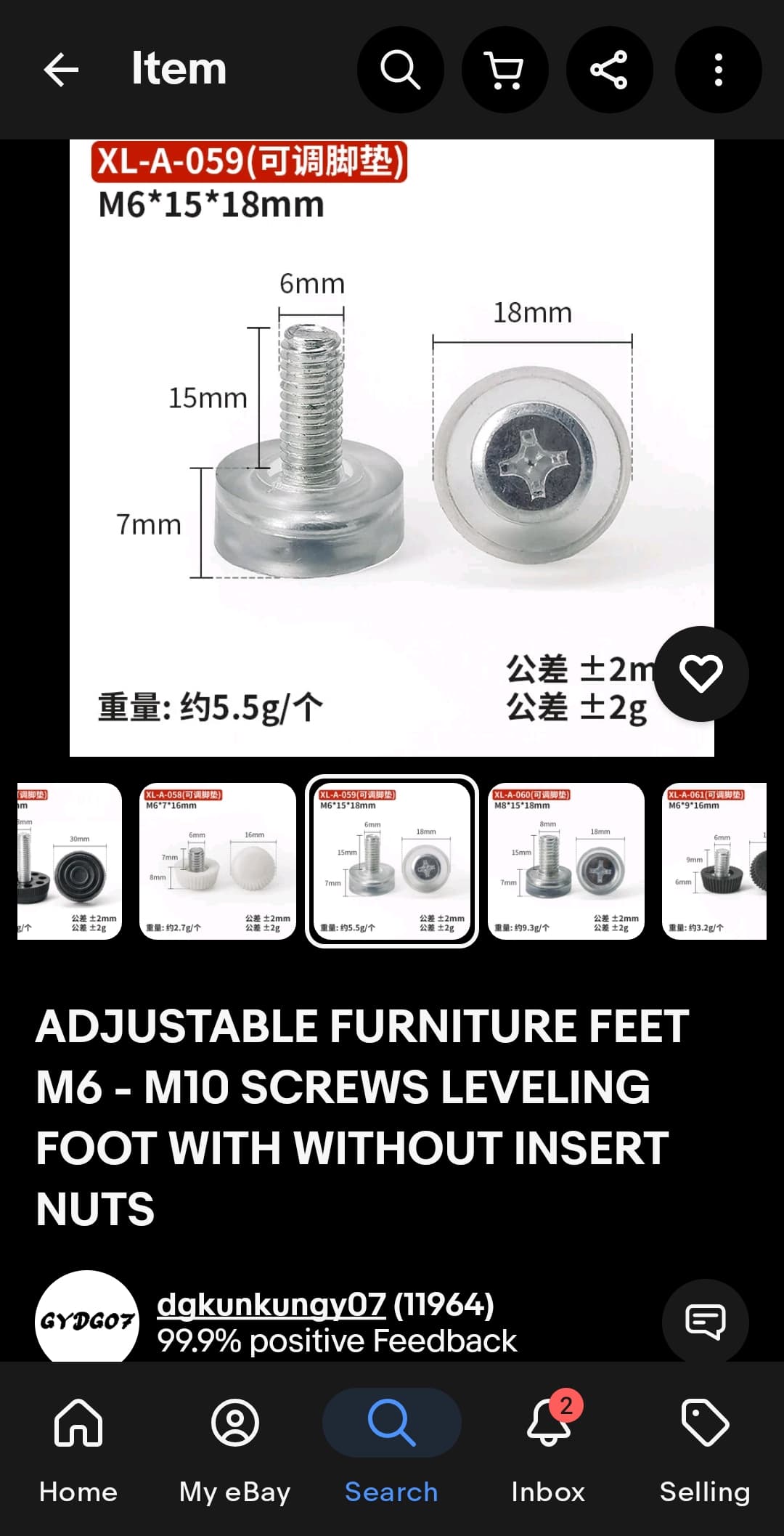Select the black 30mm foot thumbnail
Viewport: 784px width, 1536px height.
click(x=70, y=861)
